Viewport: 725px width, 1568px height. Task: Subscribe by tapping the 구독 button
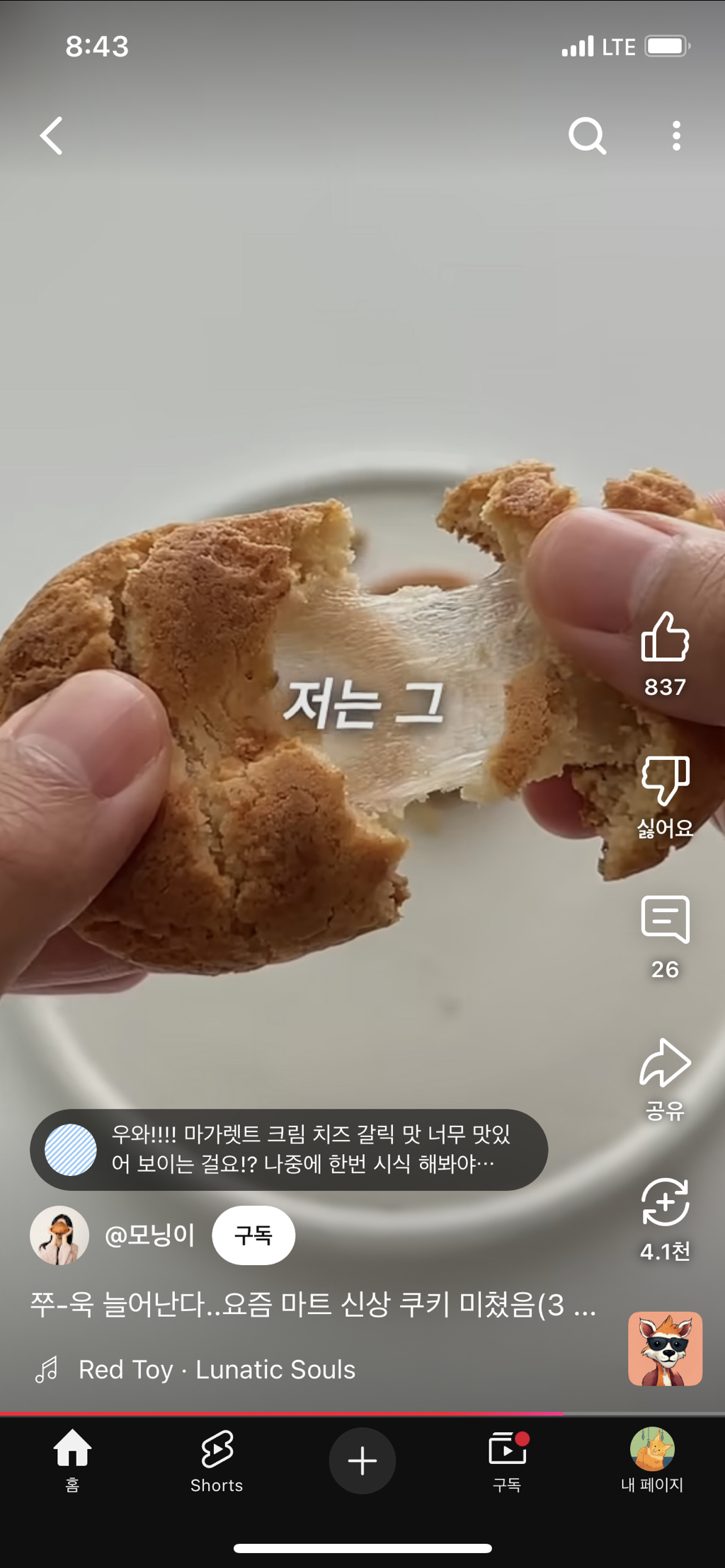[x=253, y=1235]
